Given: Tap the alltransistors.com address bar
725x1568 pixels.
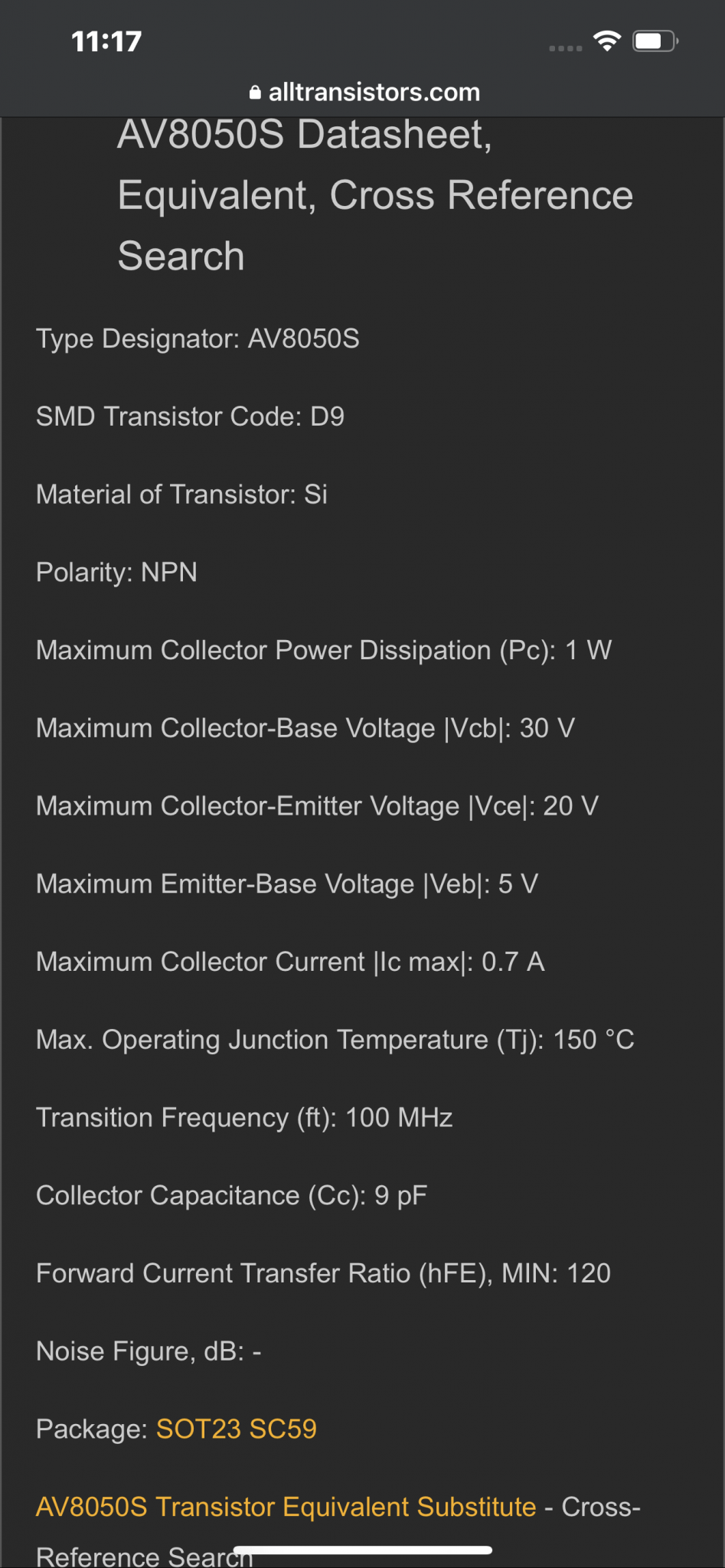Looking at the screenshot, I should point(364,92).
